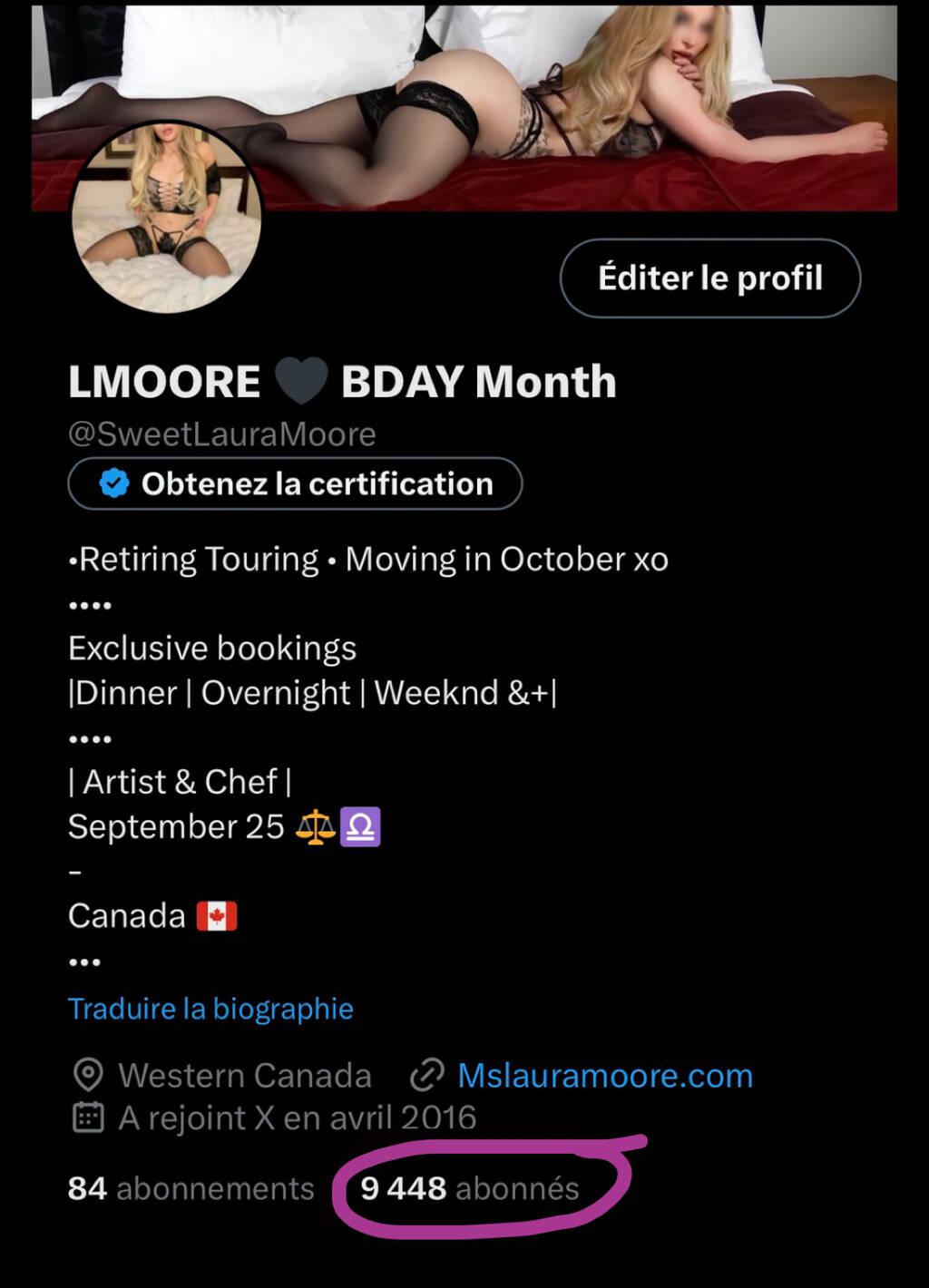The height and width of the screenshot is (1288, 929).
Task: Select Obtenez la certification
Action: coord(295,483)
